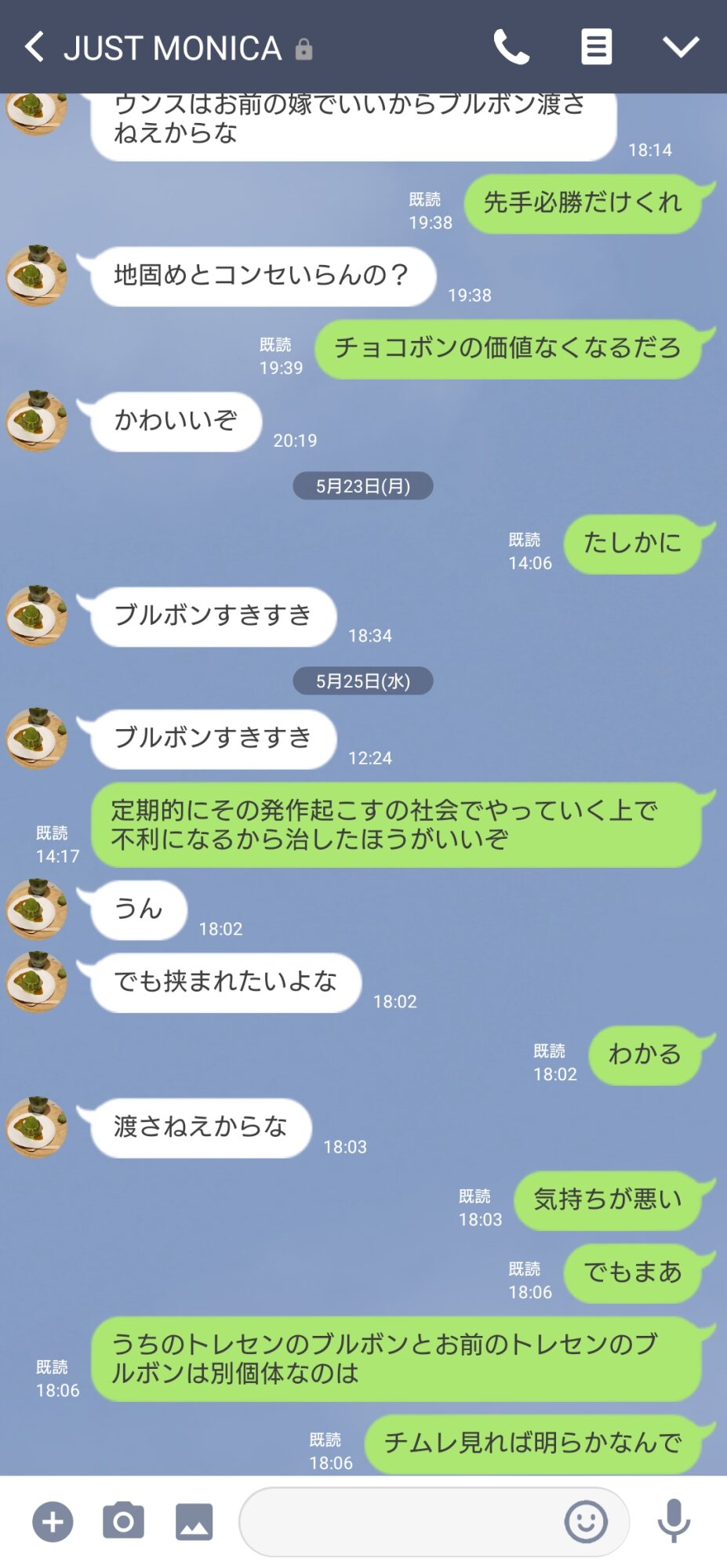The image size is (727, 1568).
Task: Open the photo gallery picker
Action: tap(194, 1522)
